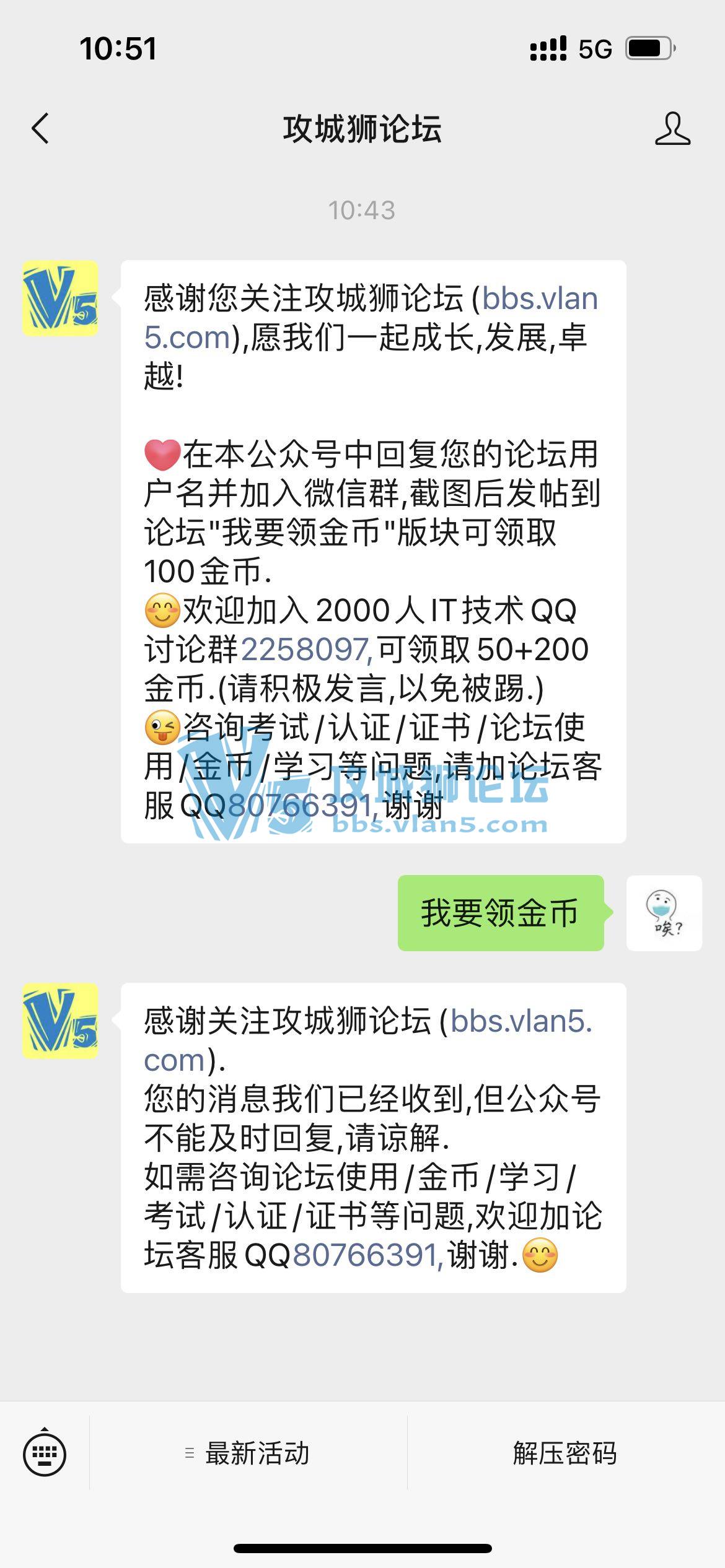Tap the 解压密码 menu button
725x1568 pixels.
tap(565, 1453)
